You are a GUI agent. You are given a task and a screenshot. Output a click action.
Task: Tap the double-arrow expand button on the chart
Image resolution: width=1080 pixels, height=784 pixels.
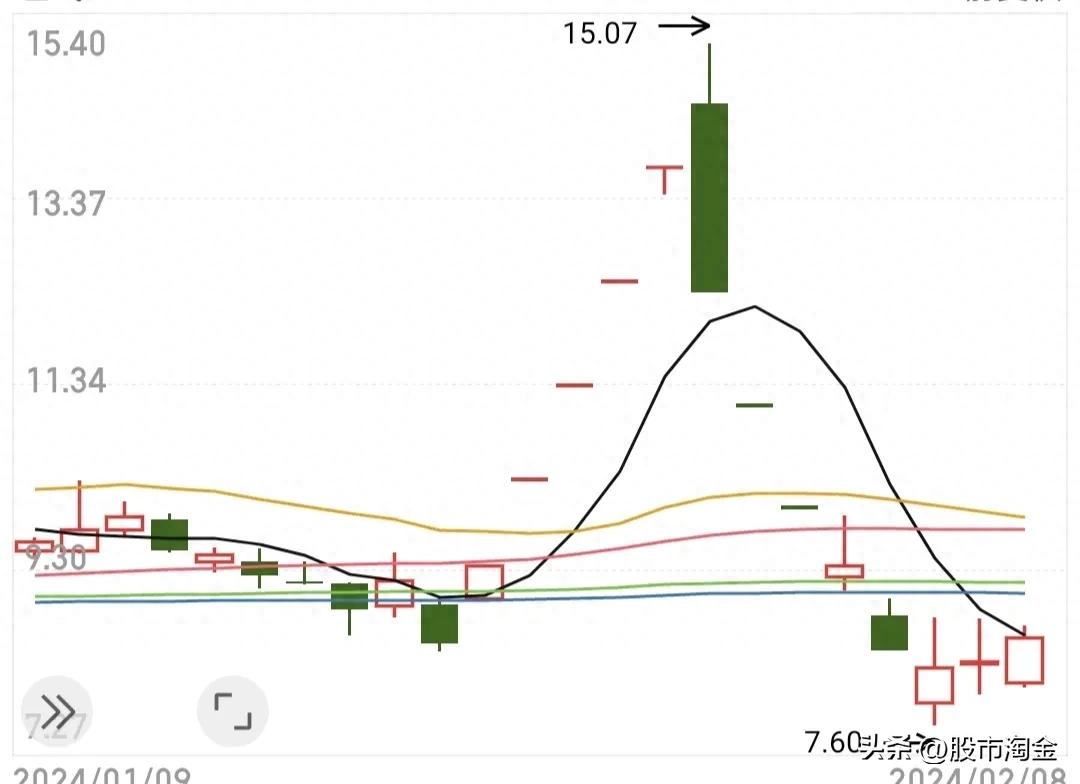click(57, 711)
